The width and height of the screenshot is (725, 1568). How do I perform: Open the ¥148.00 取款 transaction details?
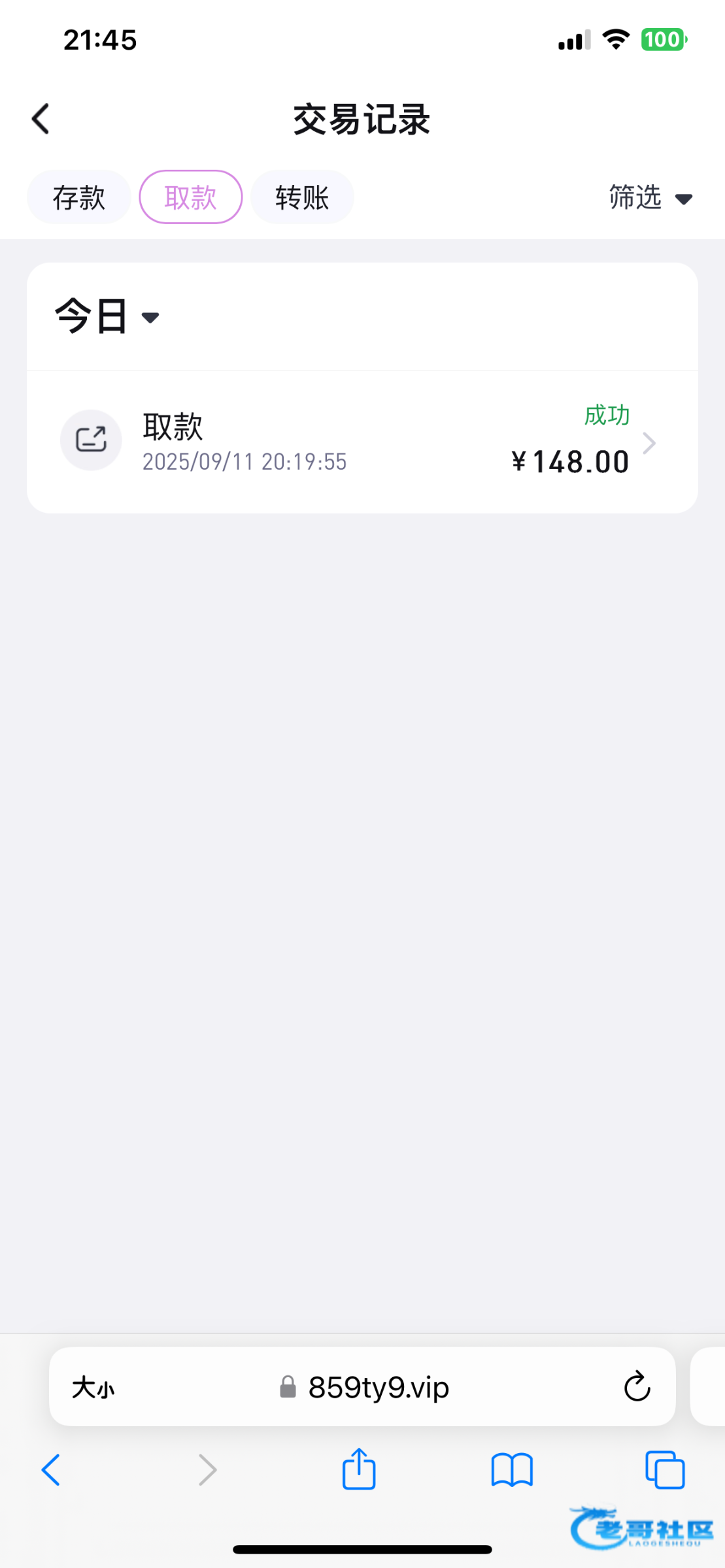pyautogui.click(x=362, y=442)
